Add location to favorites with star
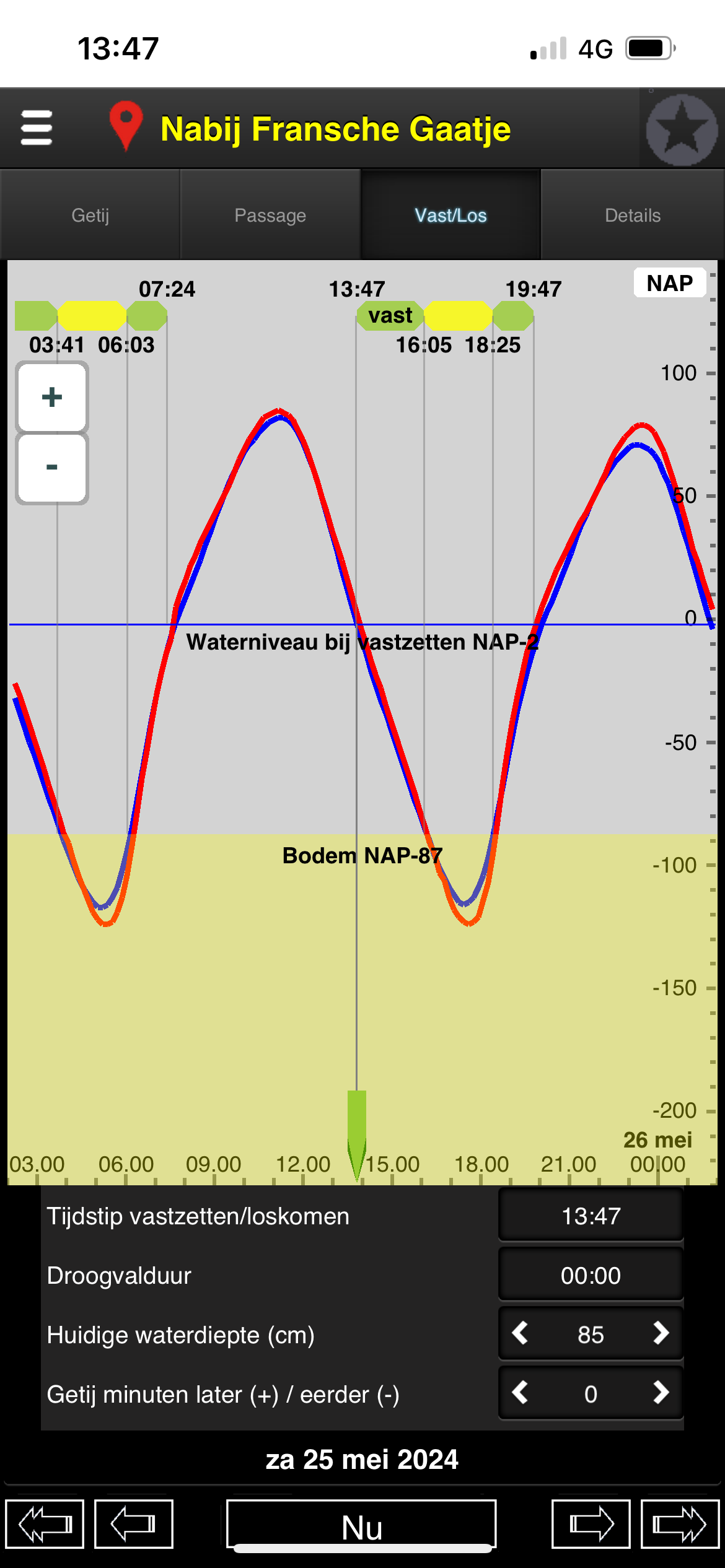This screenshot has height=1568, width=725. pos(682,129)
